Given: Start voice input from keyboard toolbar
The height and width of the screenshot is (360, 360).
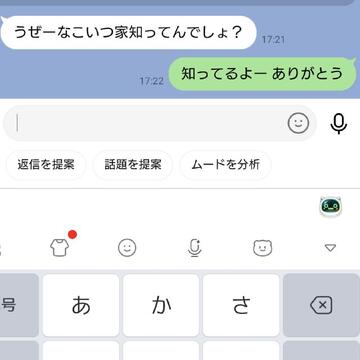Looking at the screenshot, I should (x=194, y=248).
